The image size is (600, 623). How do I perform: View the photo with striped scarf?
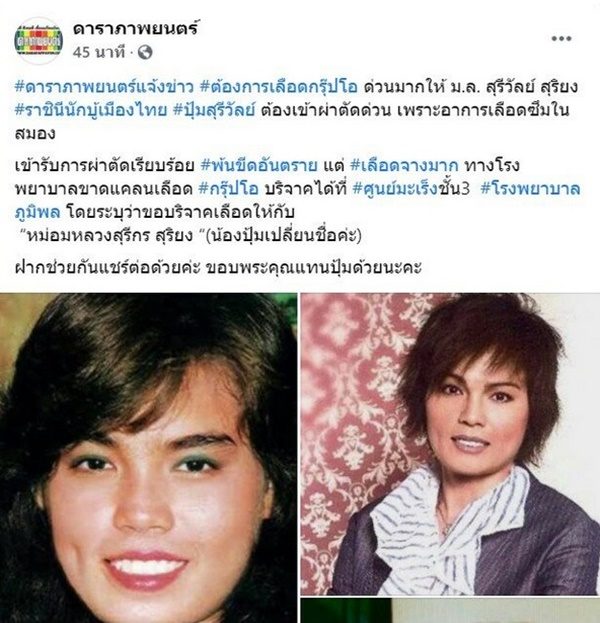tap(450, 443)
